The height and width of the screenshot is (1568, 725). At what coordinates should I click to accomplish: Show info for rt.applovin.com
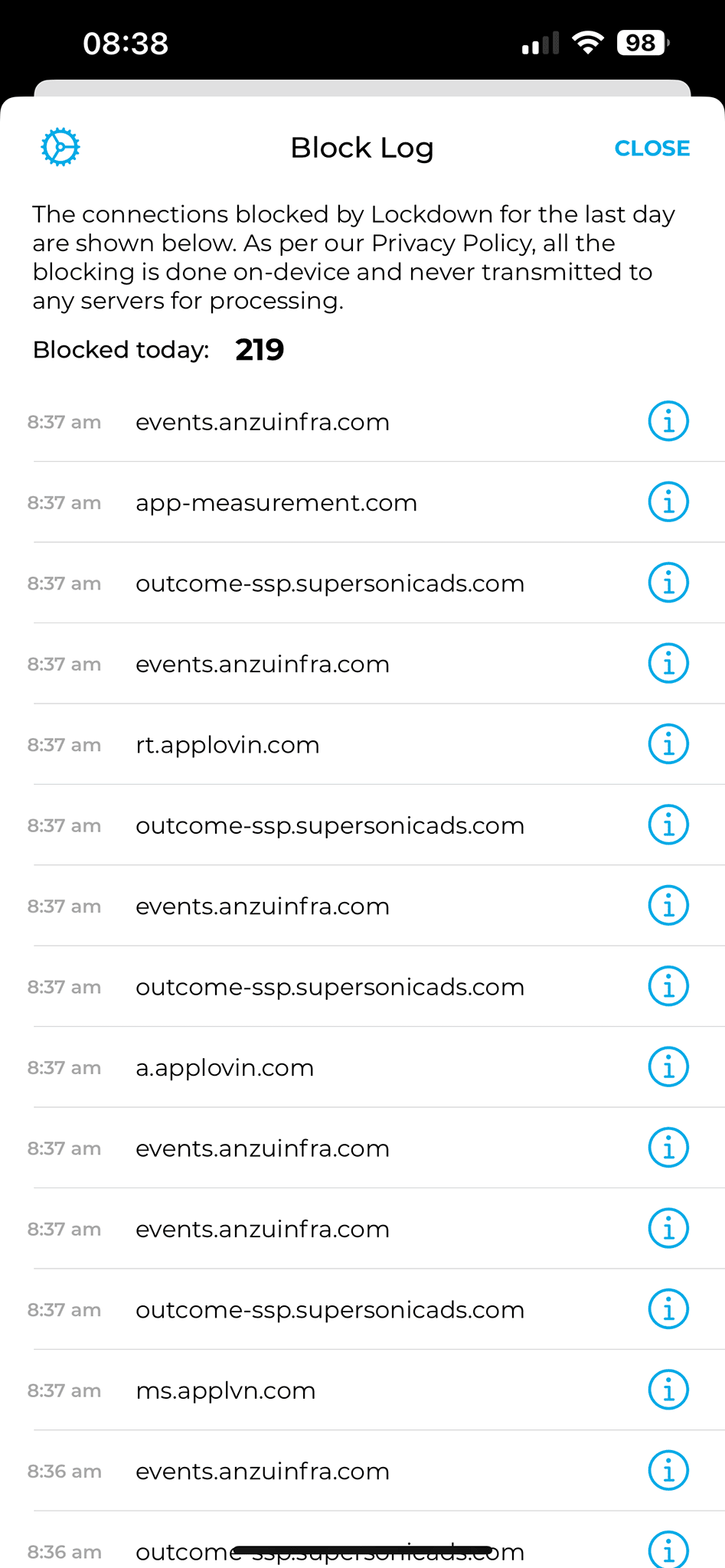coord(668,744)
